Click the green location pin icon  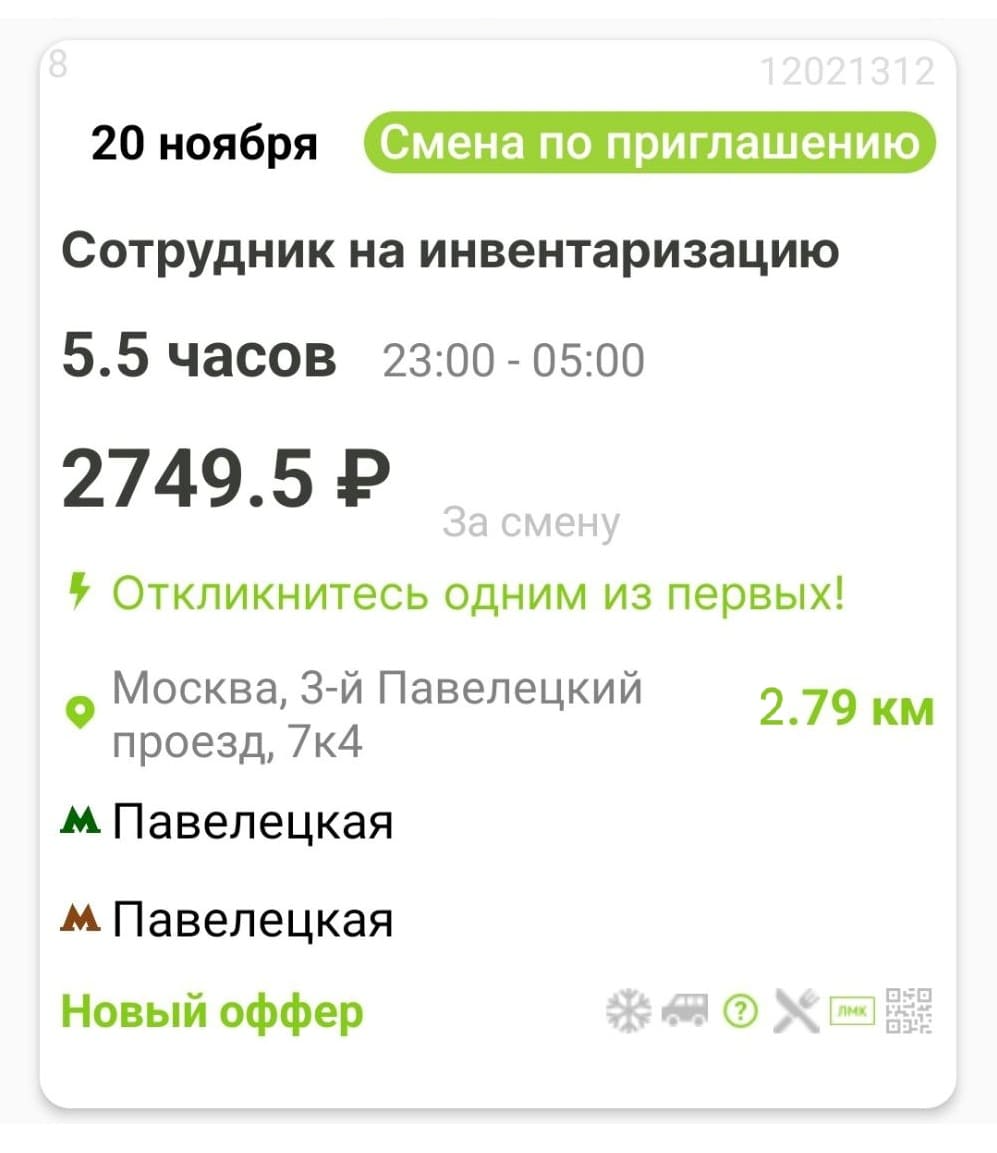tap(80, 711)
